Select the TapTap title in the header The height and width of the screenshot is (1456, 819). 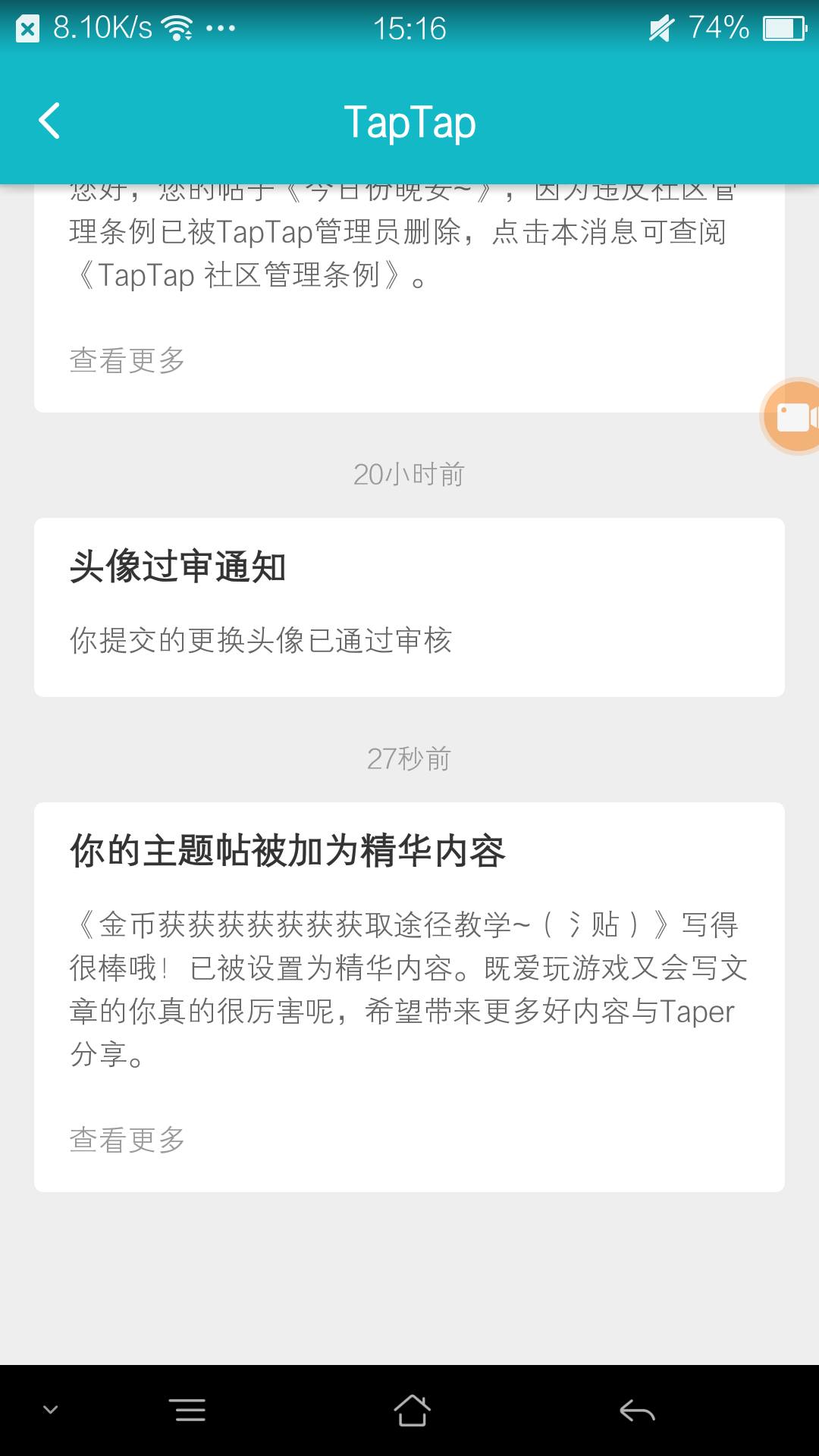tap(409, 121)
